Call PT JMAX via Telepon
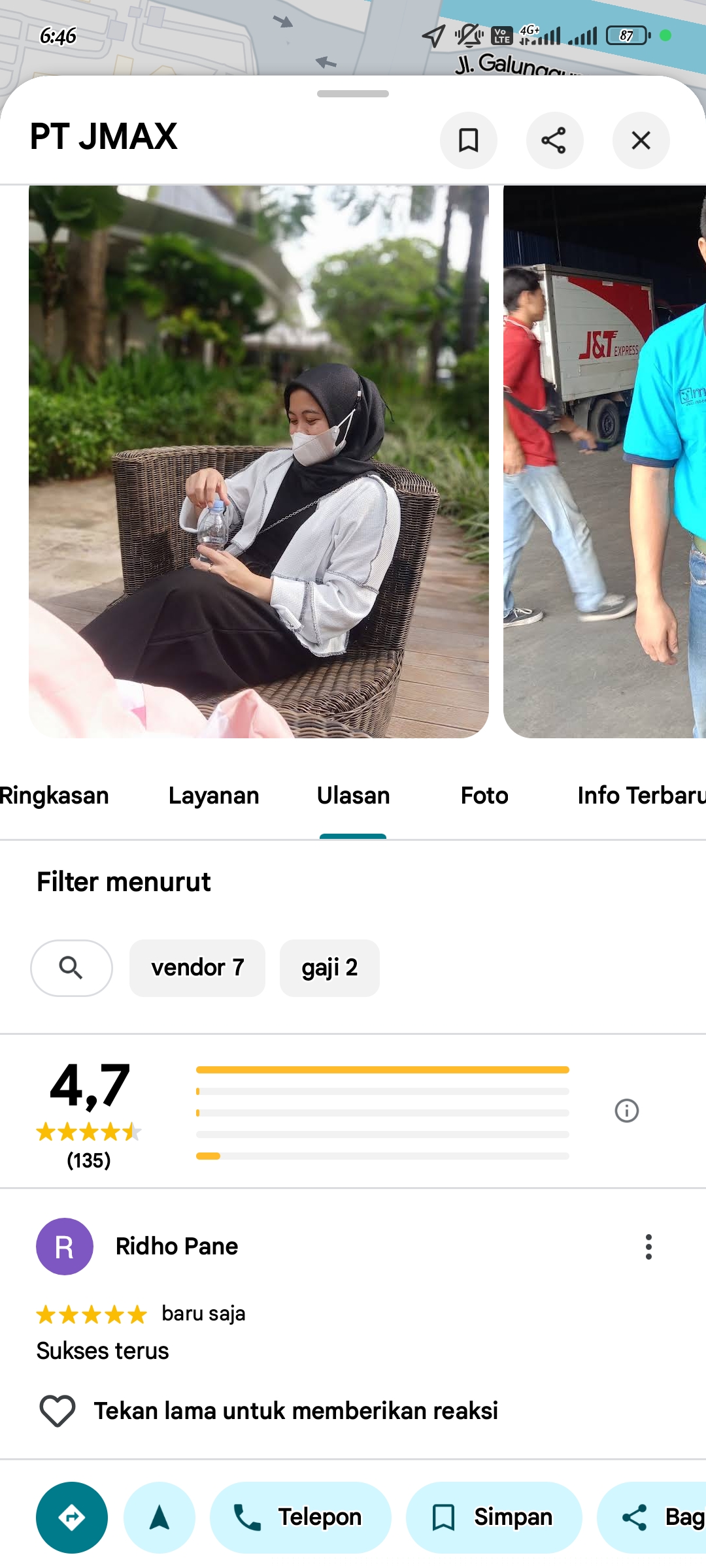 click(300, 1517)
